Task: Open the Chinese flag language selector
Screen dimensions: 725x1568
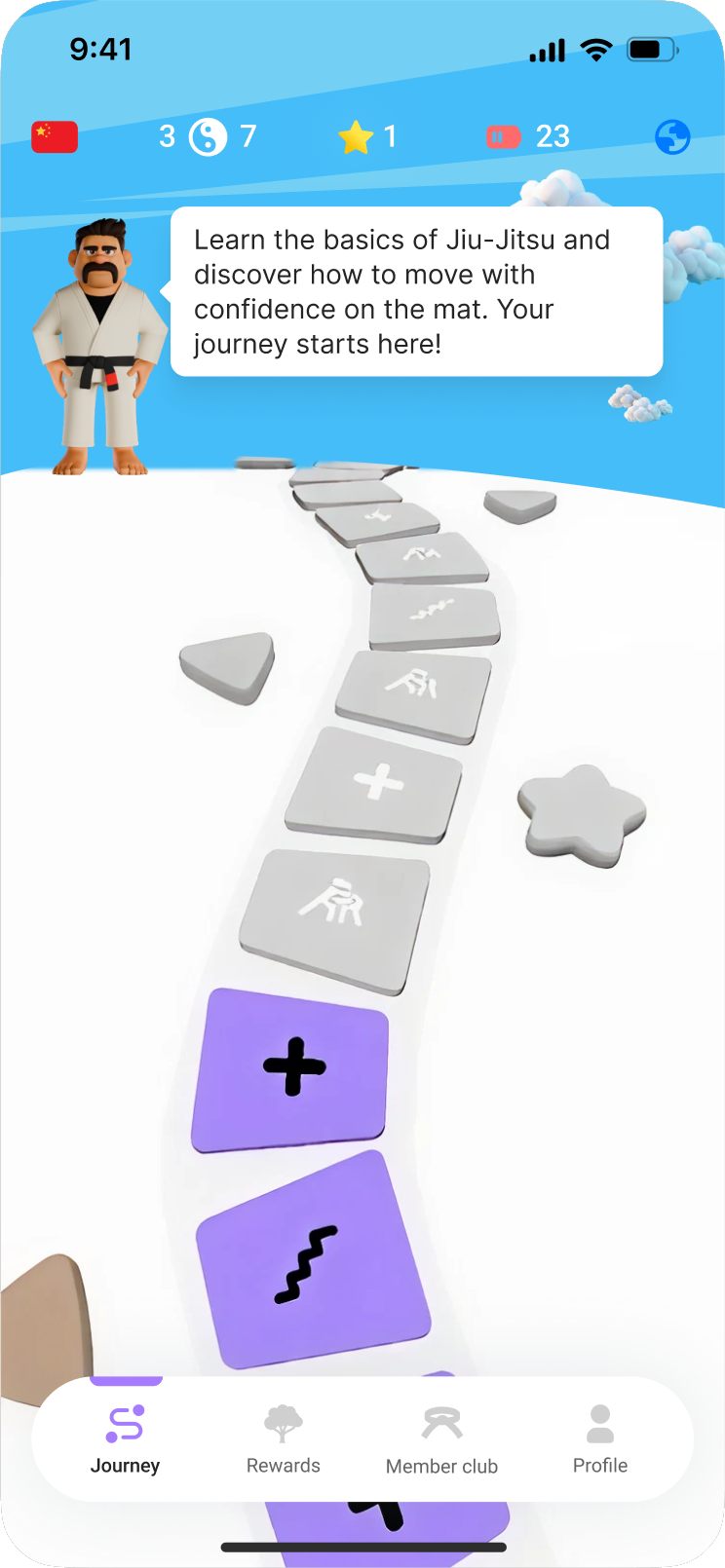Action: pyautogui.click(x=55, y=137)
